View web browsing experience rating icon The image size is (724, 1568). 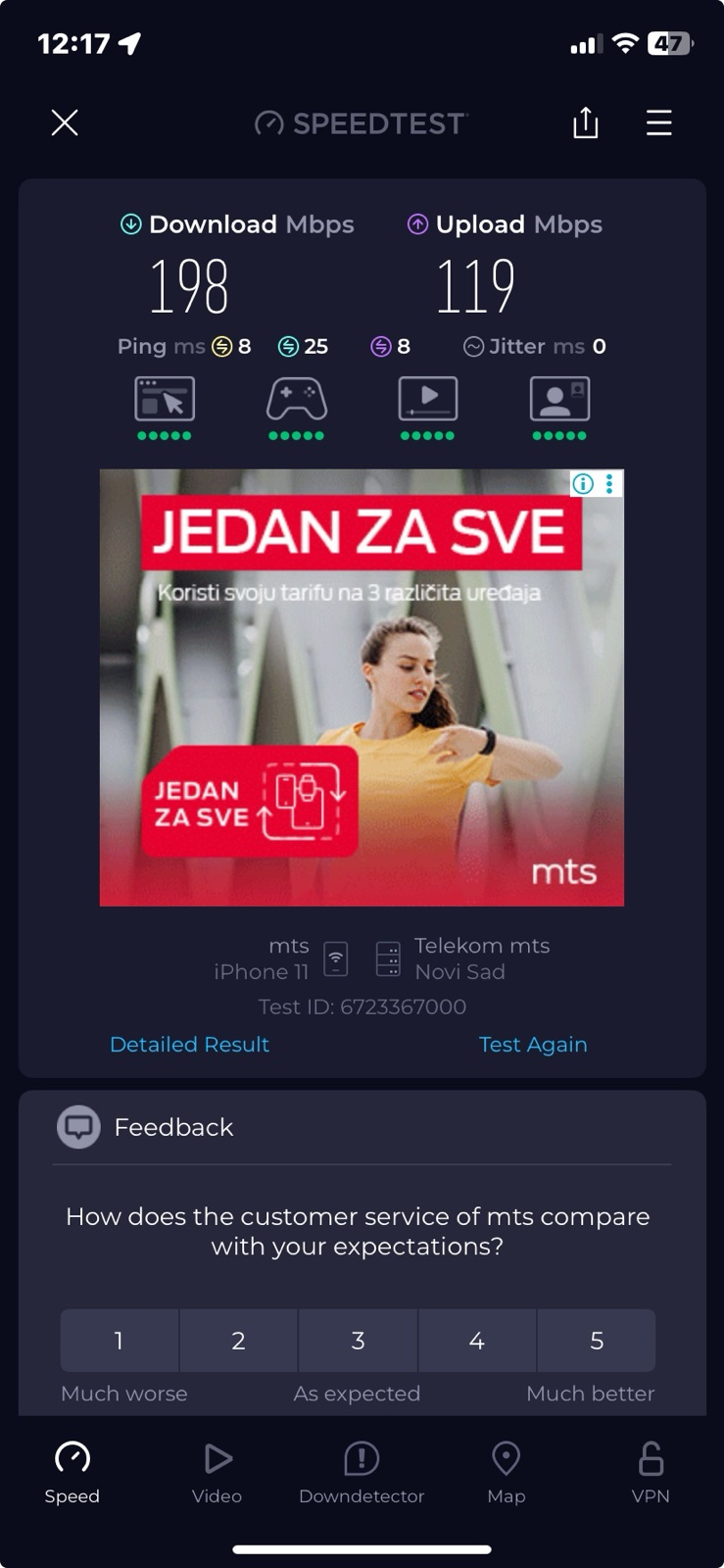click(165, 400)
